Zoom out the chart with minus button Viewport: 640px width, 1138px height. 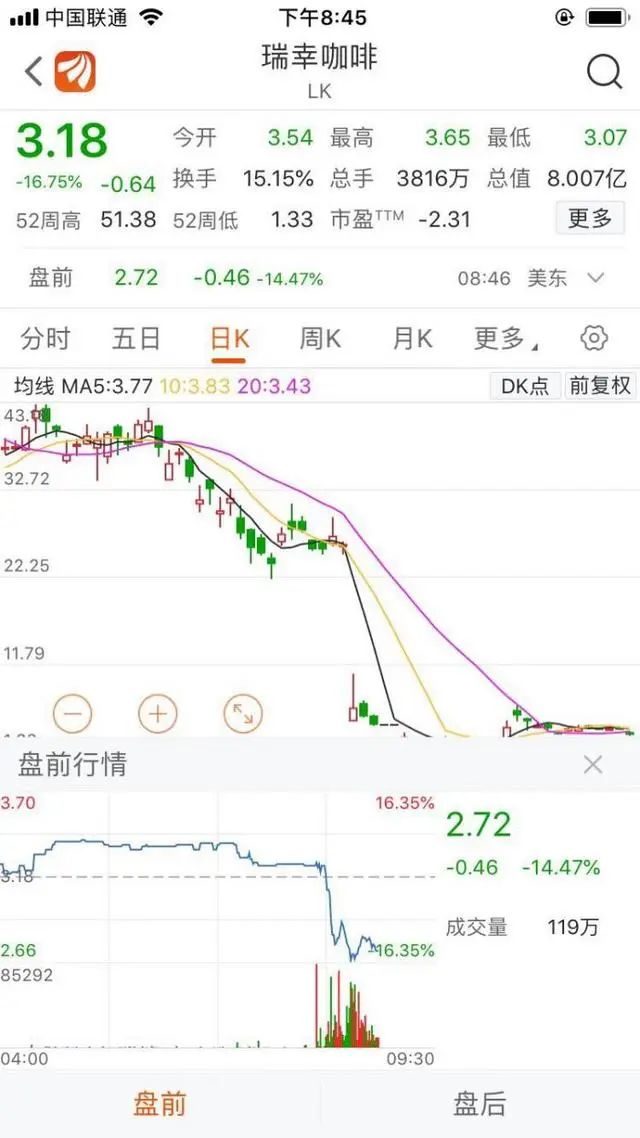click(73, 713)
